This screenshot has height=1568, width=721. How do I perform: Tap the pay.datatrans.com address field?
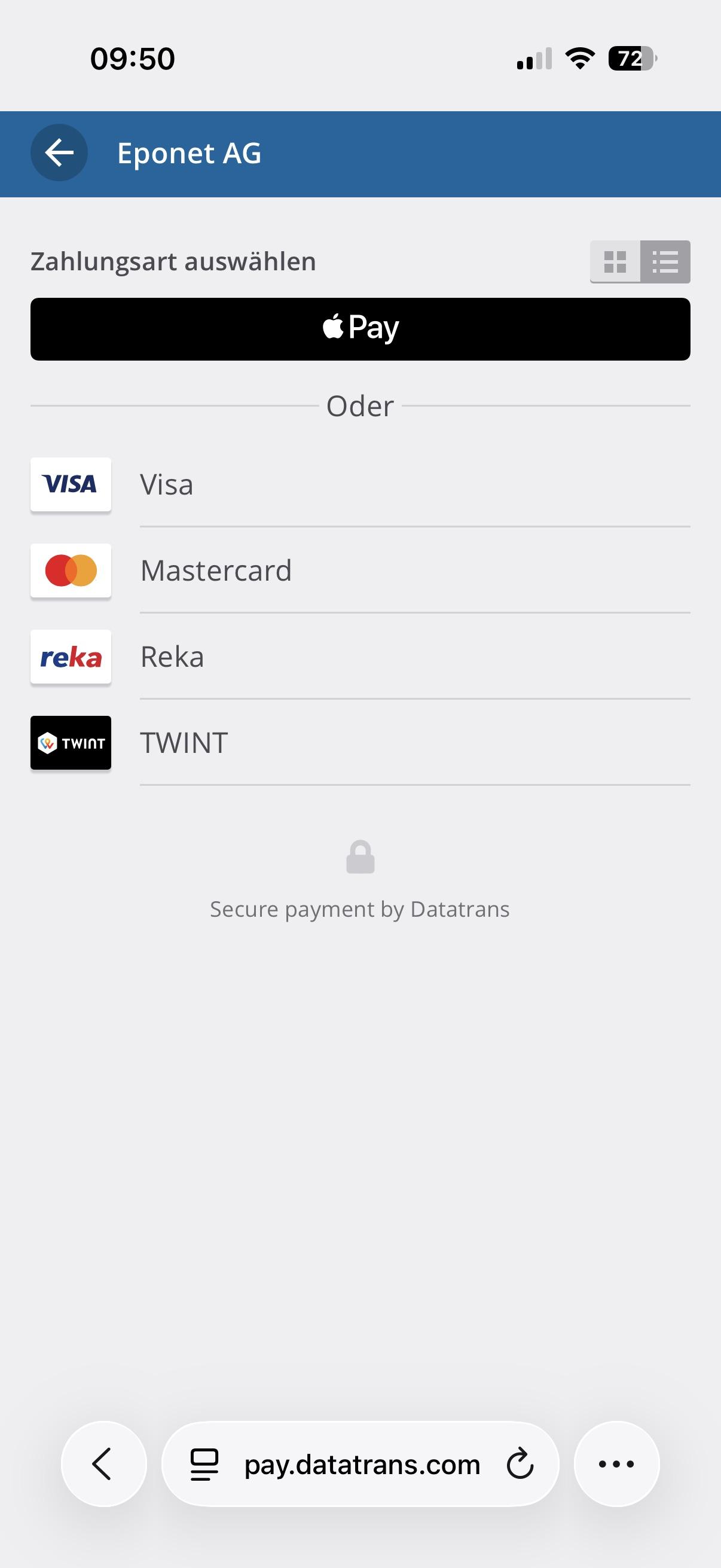(x=362, y=1464)
